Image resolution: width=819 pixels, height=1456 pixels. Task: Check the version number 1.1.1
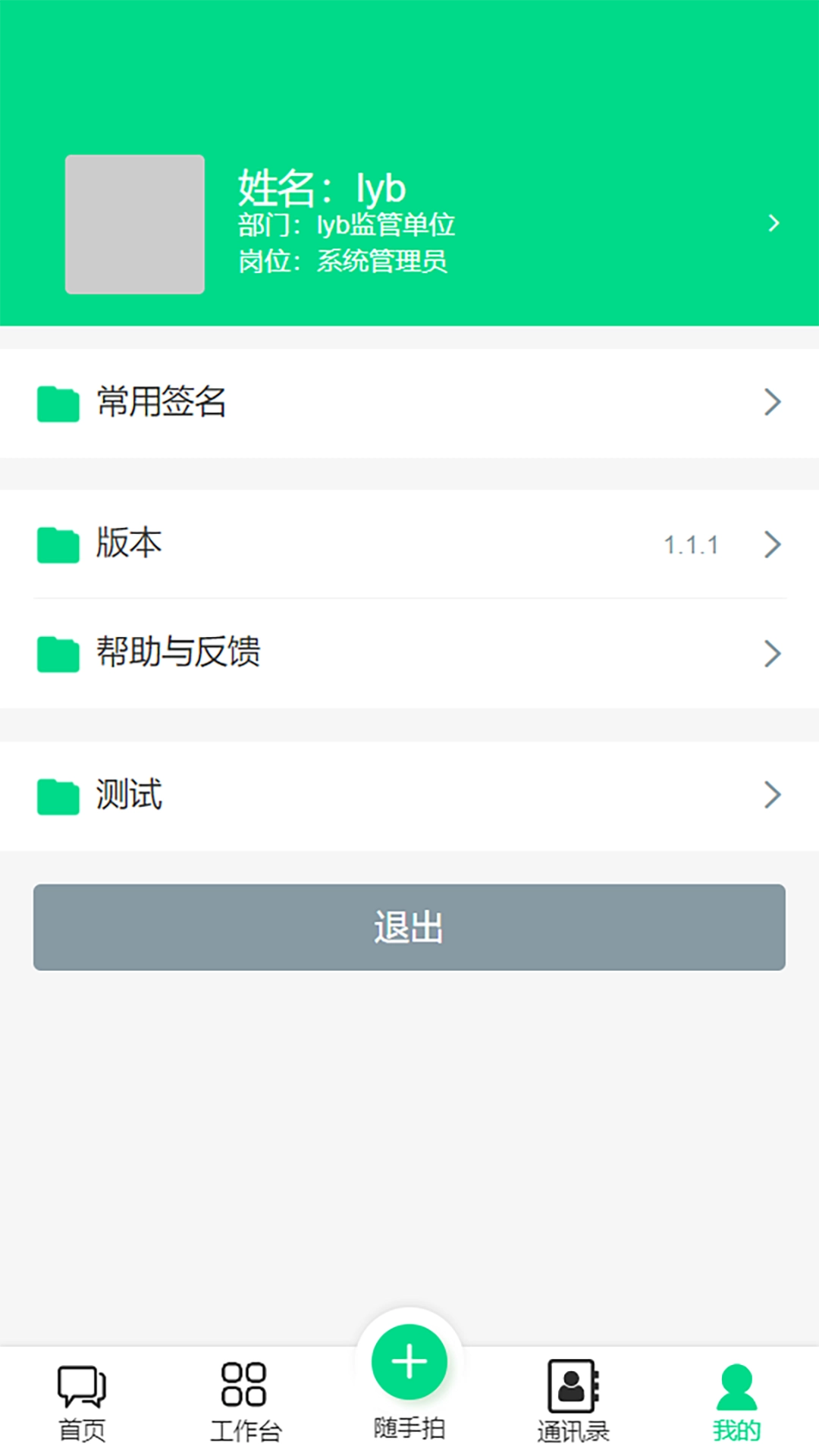[691, 544]
